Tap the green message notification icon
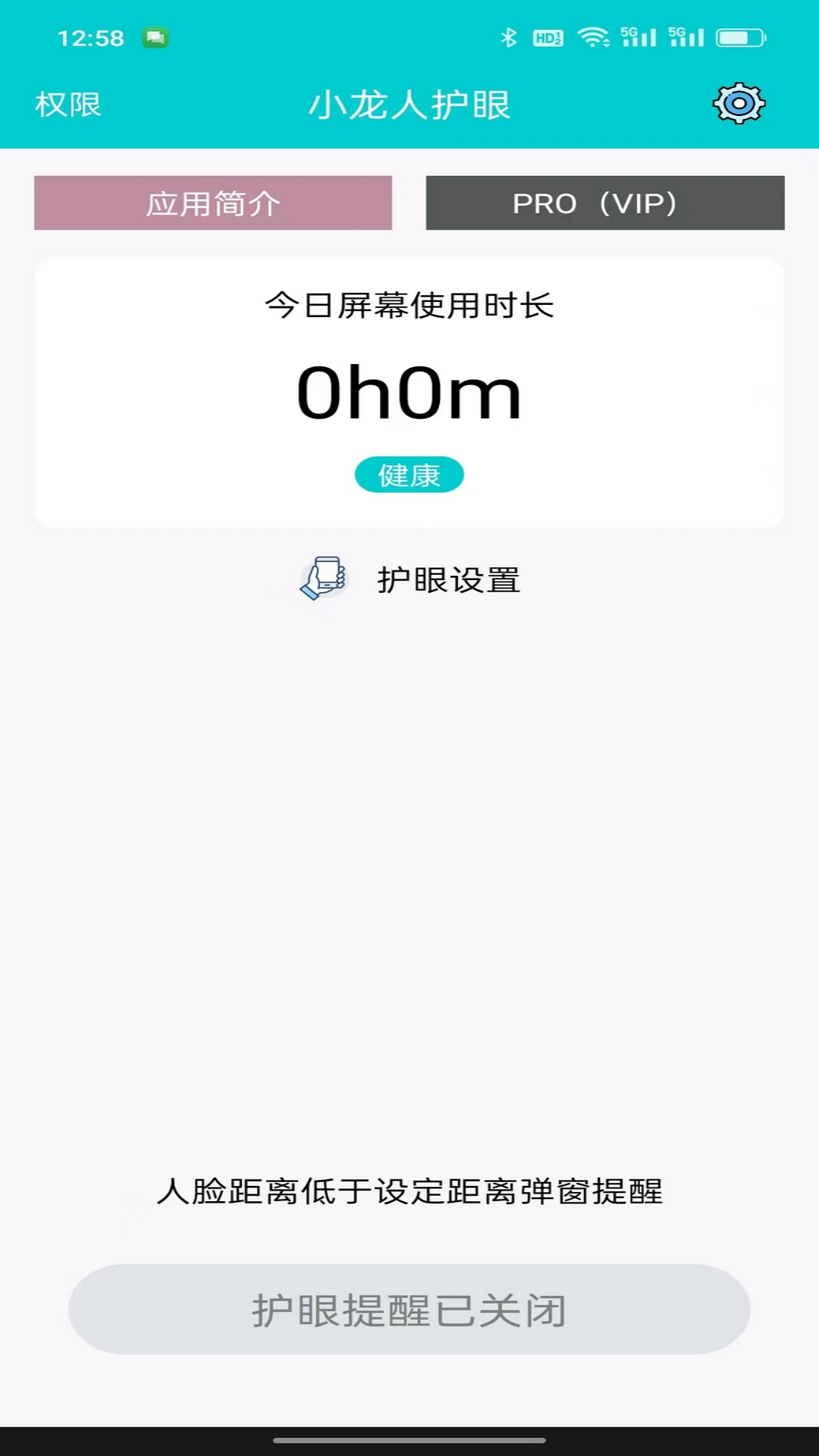819x1456 pixels. [x=154, y=36]
